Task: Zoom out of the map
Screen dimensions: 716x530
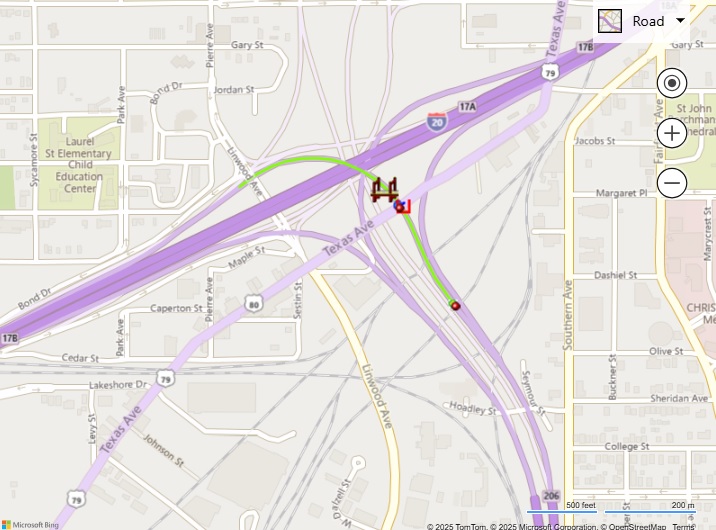Action: pos(672,183)
